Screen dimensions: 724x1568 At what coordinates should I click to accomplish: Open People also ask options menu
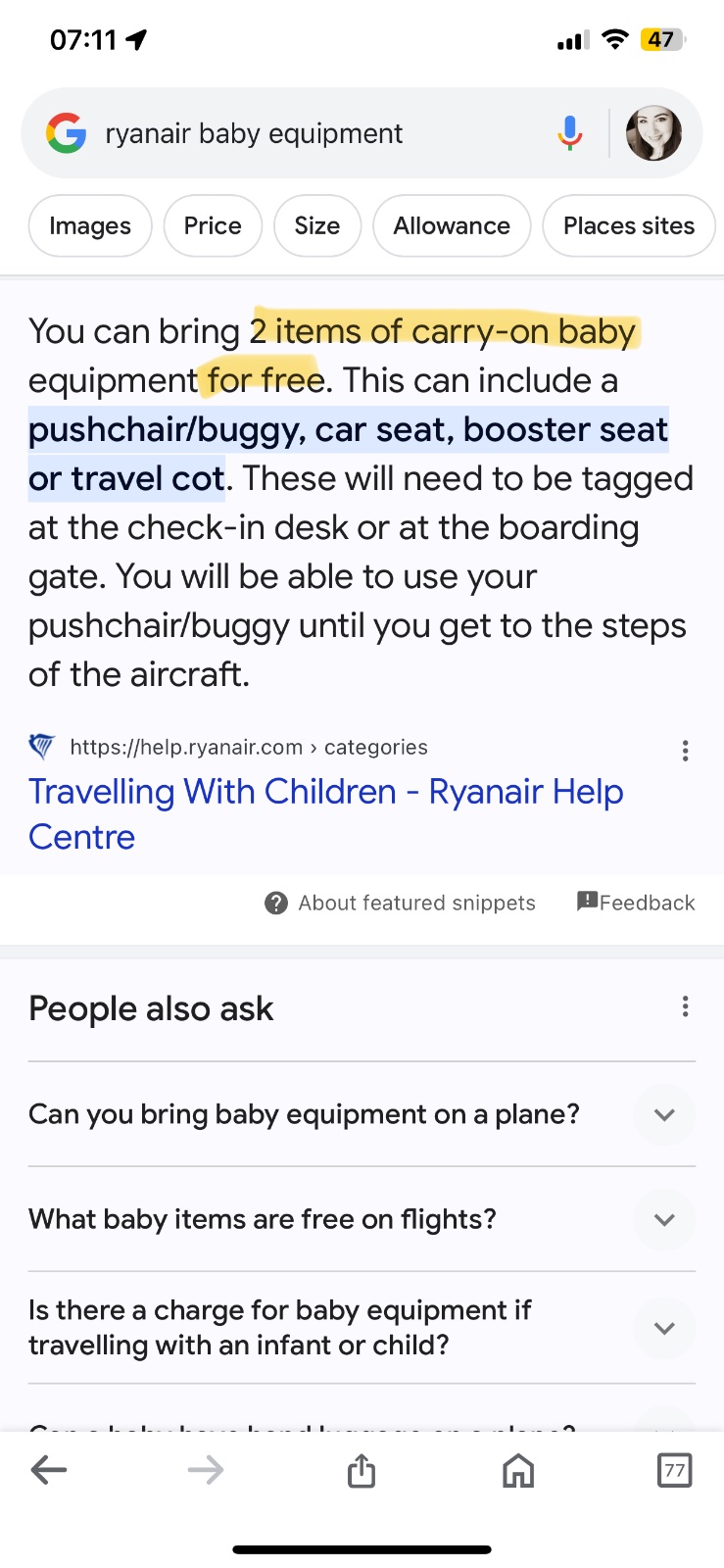685,1006
